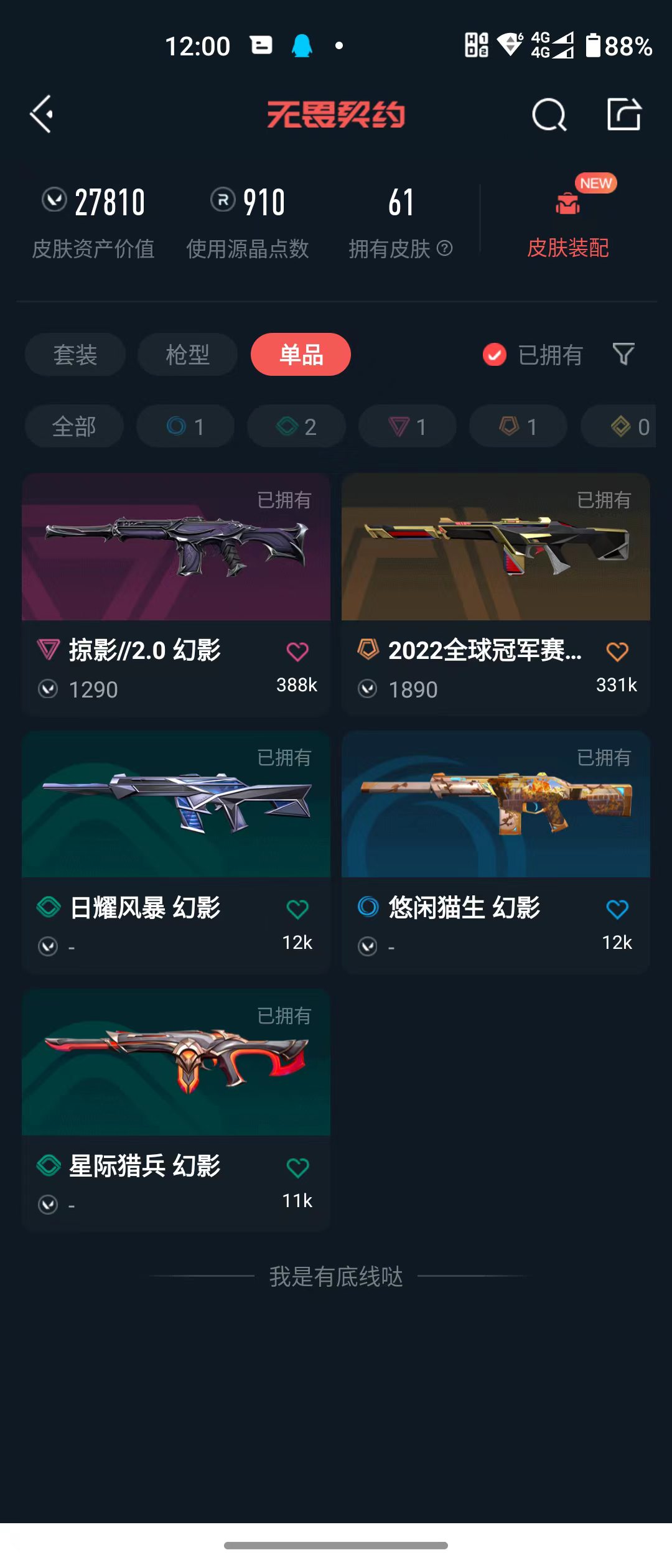Open the search icon

[x=549, y=114]
